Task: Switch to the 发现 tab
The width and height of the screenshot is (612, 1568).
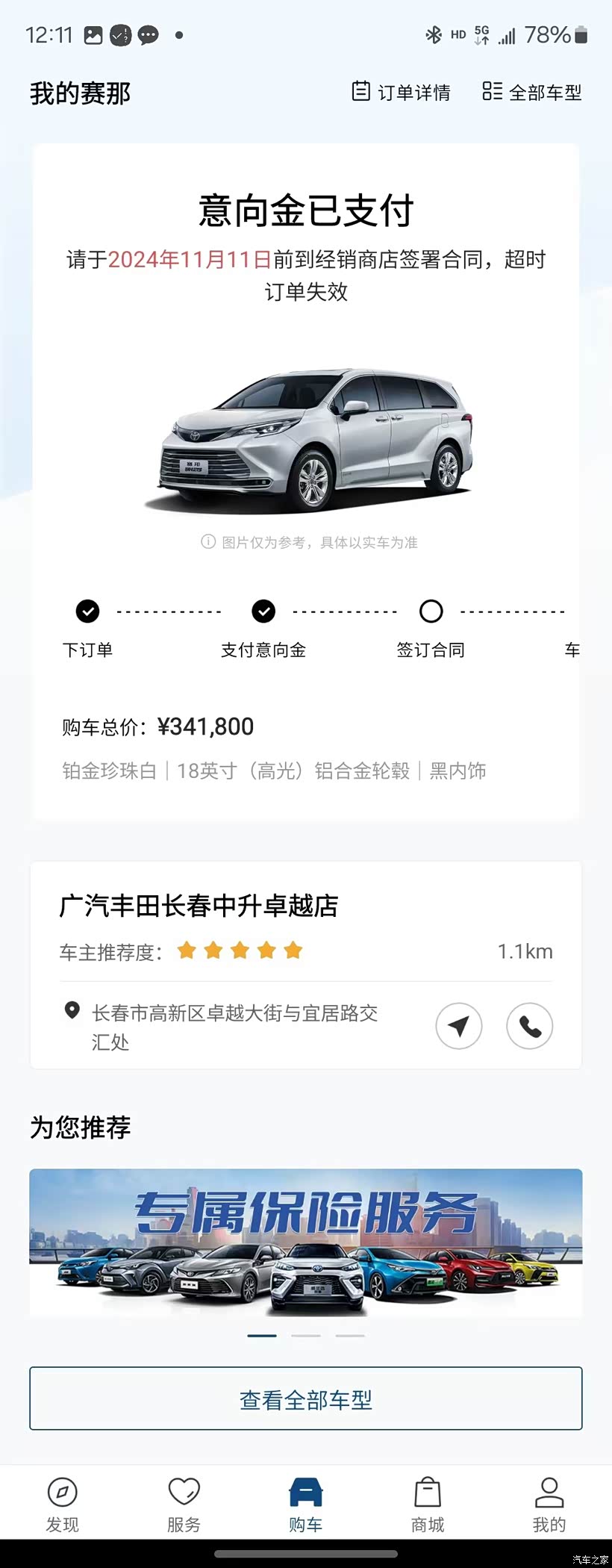Action: tap(62, 1504)
